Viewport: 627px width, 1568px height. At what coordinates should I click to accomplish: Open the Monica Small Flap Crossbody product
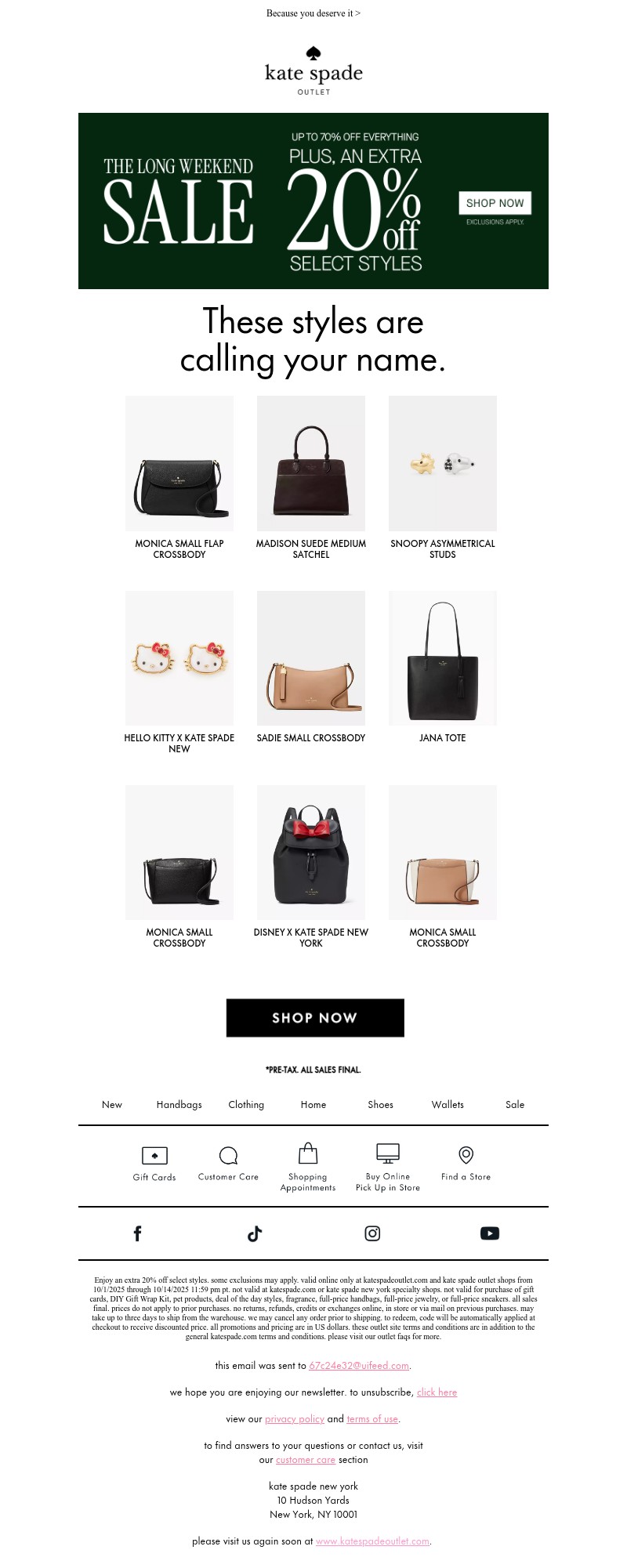[179, 464]
